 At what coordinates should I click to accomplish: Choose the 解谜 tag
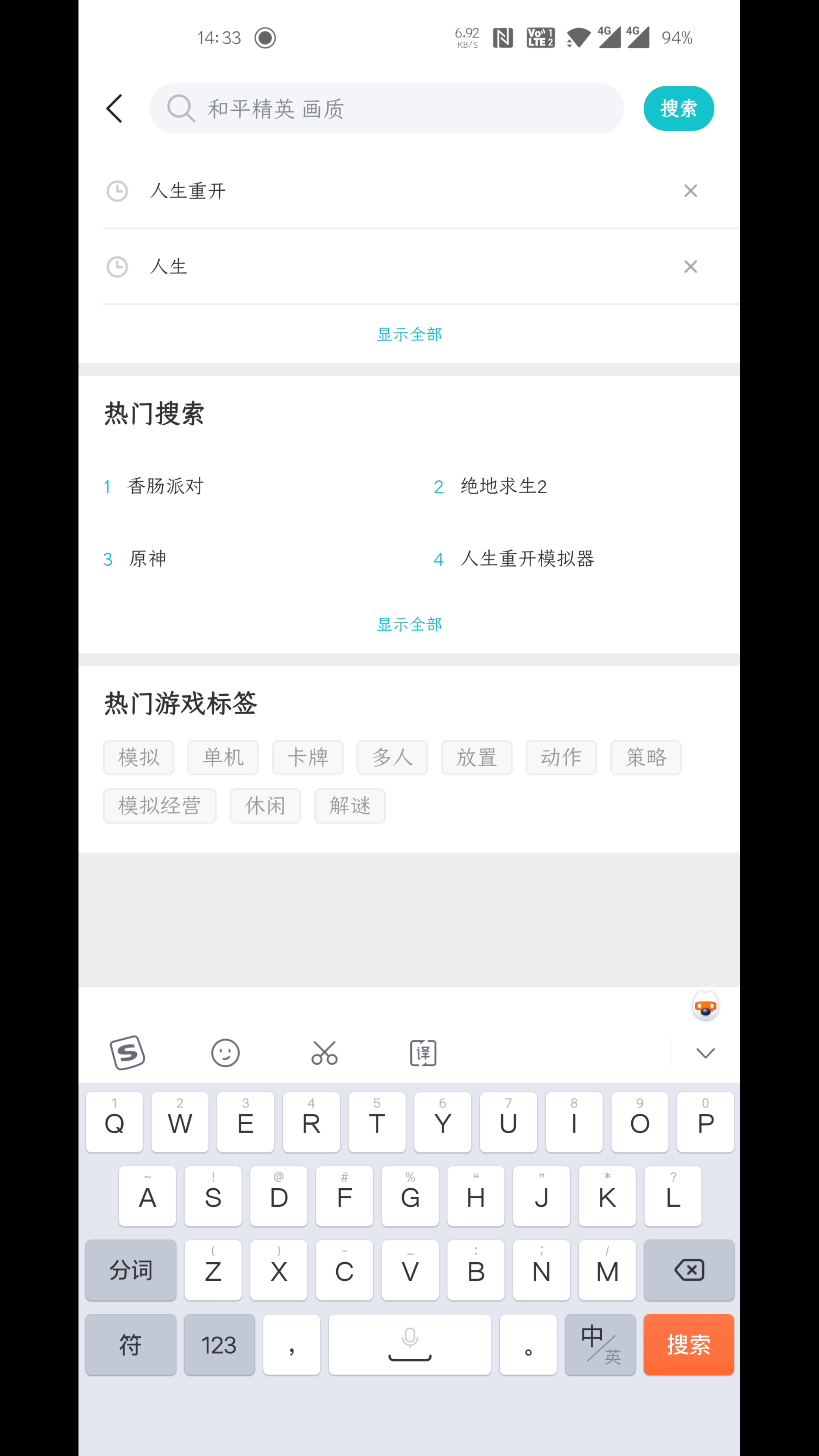click(x=350, y=805)
